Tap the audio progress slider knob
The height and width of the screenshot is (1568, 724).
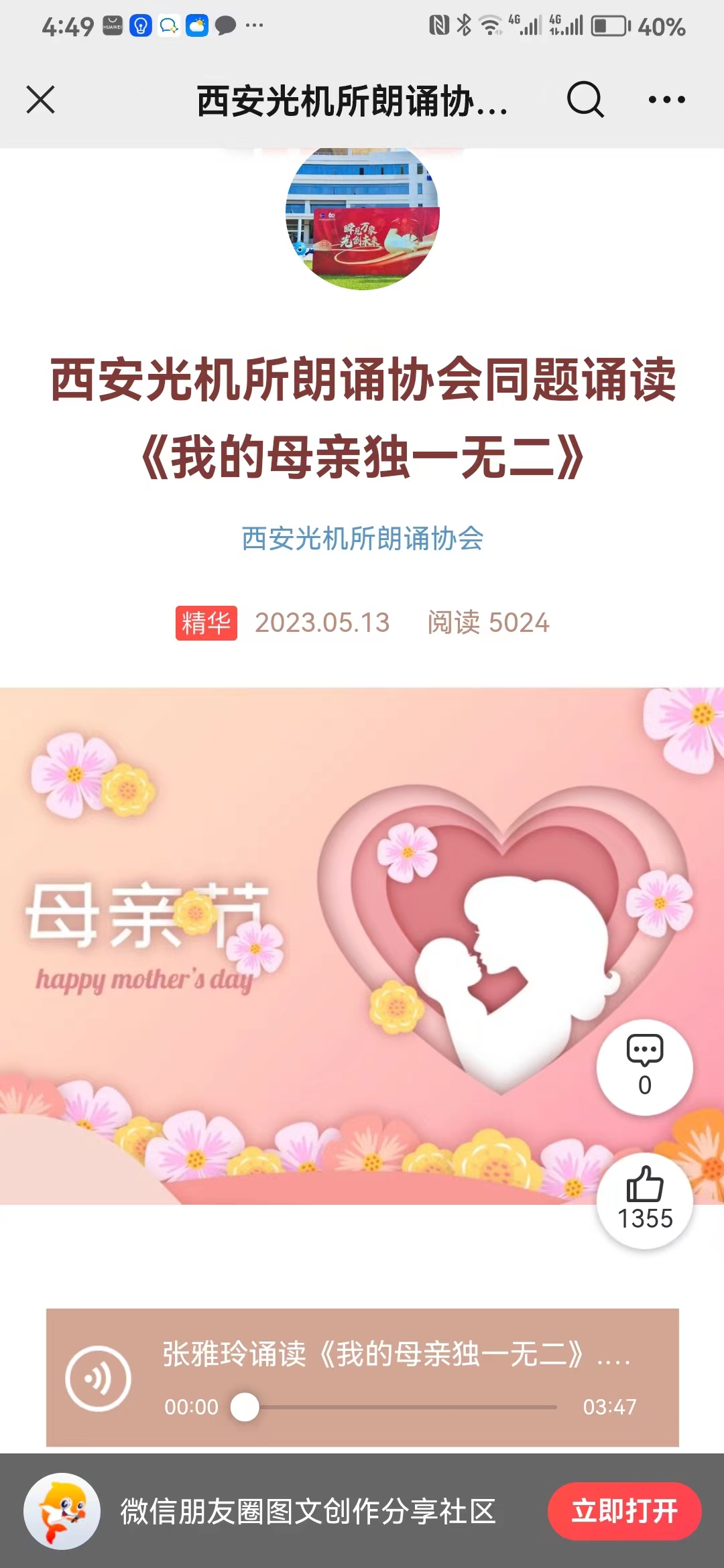[245, 1407]
